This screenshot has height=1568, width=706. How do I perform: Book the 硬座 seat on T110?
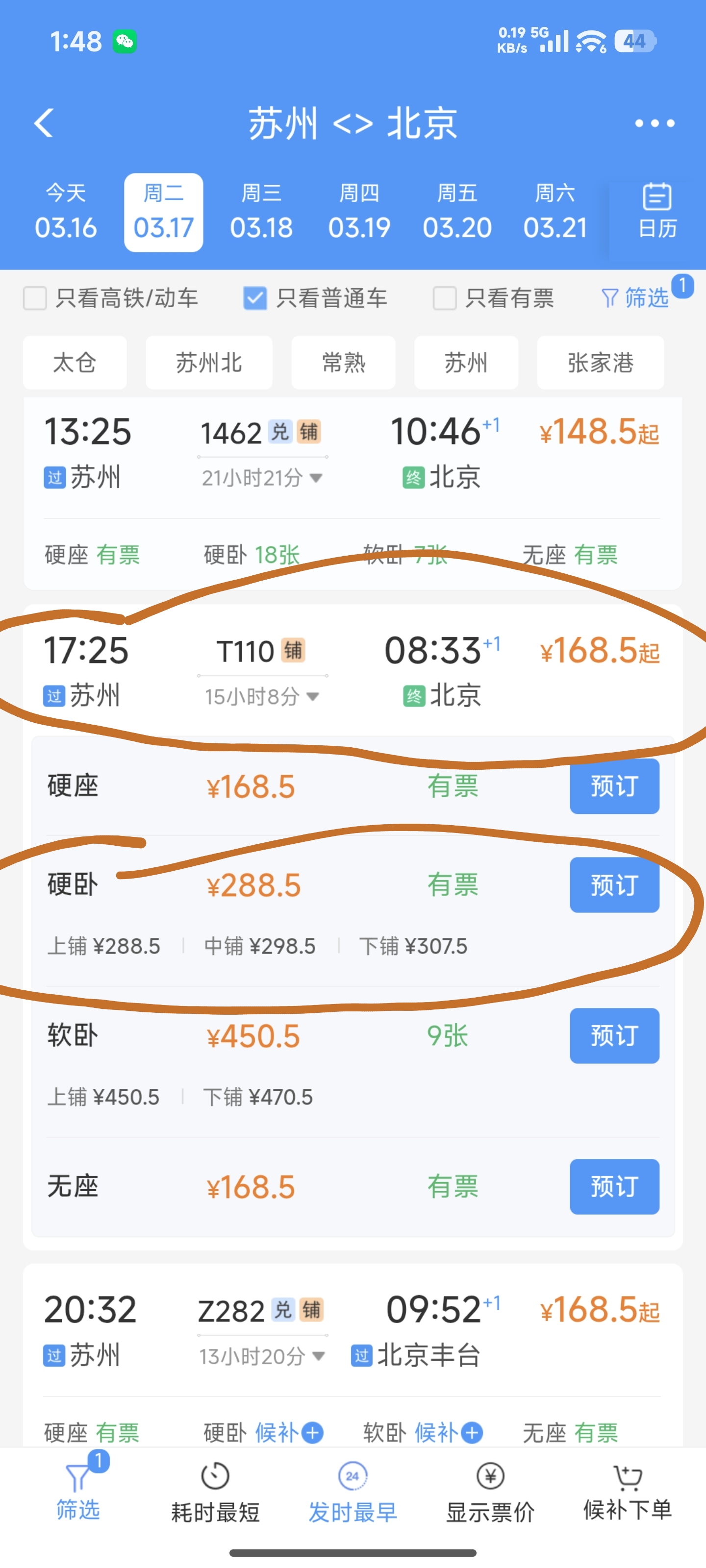pyautogui.click(x=614, y=786)
